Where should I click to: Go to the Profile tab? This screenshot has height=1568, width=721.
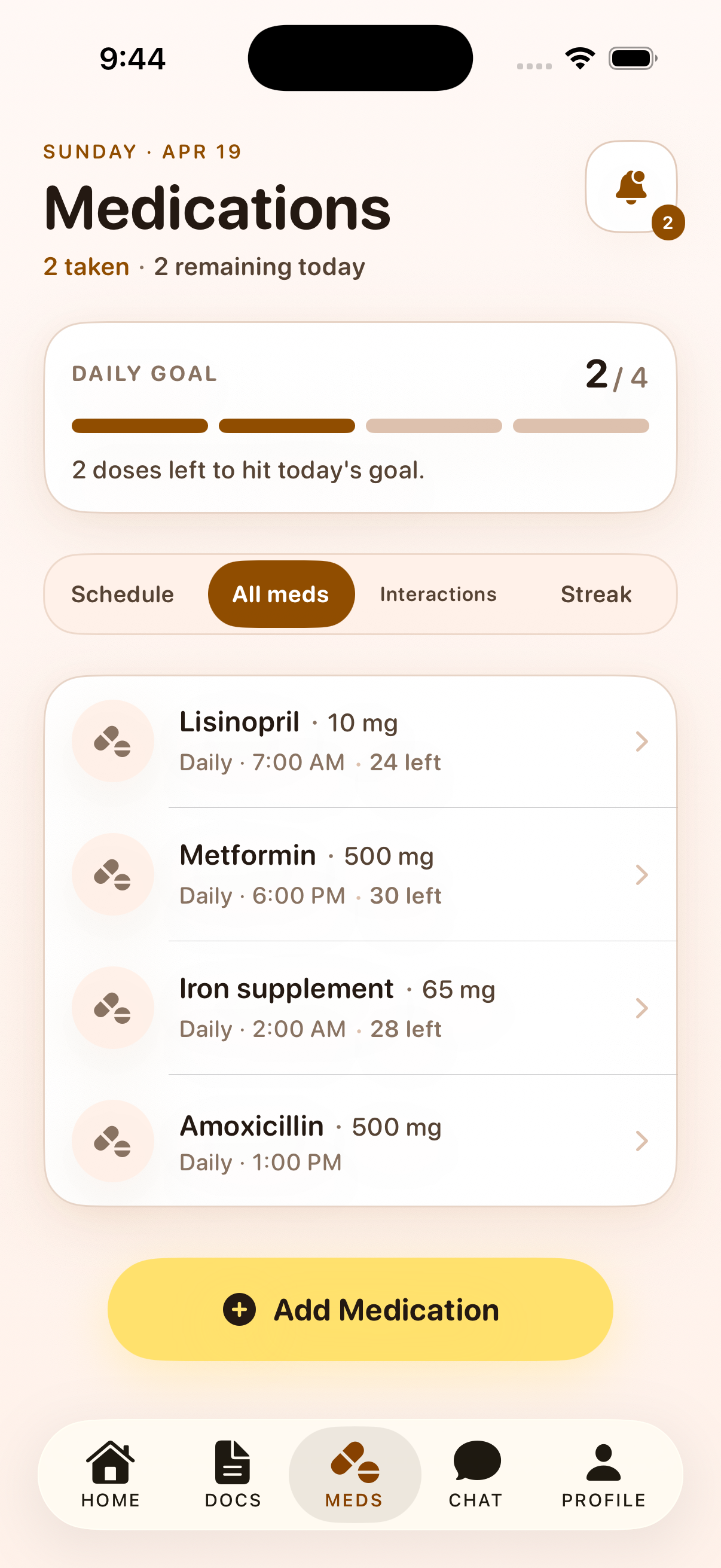[x=603, y=1474]
